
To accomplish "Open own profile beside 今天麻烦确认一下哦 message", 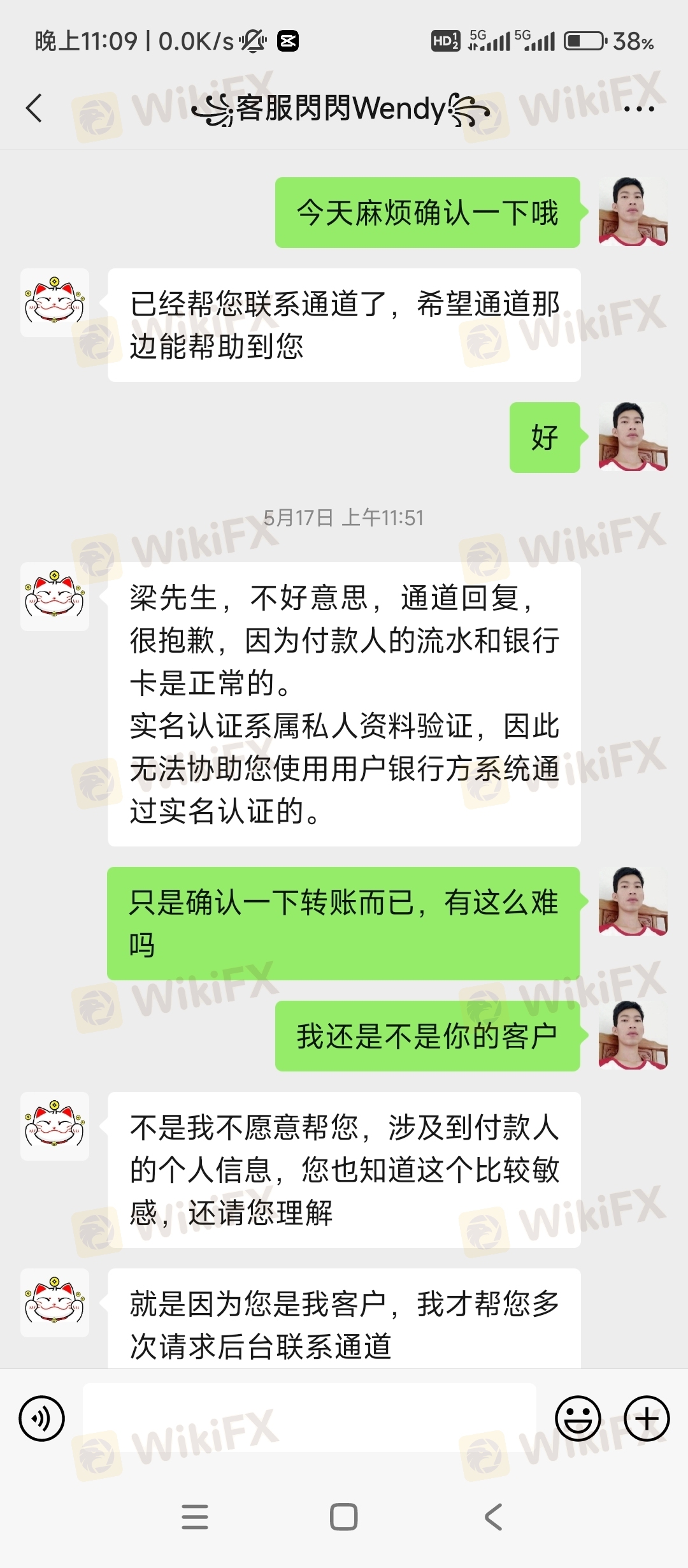I will [633, 212].
